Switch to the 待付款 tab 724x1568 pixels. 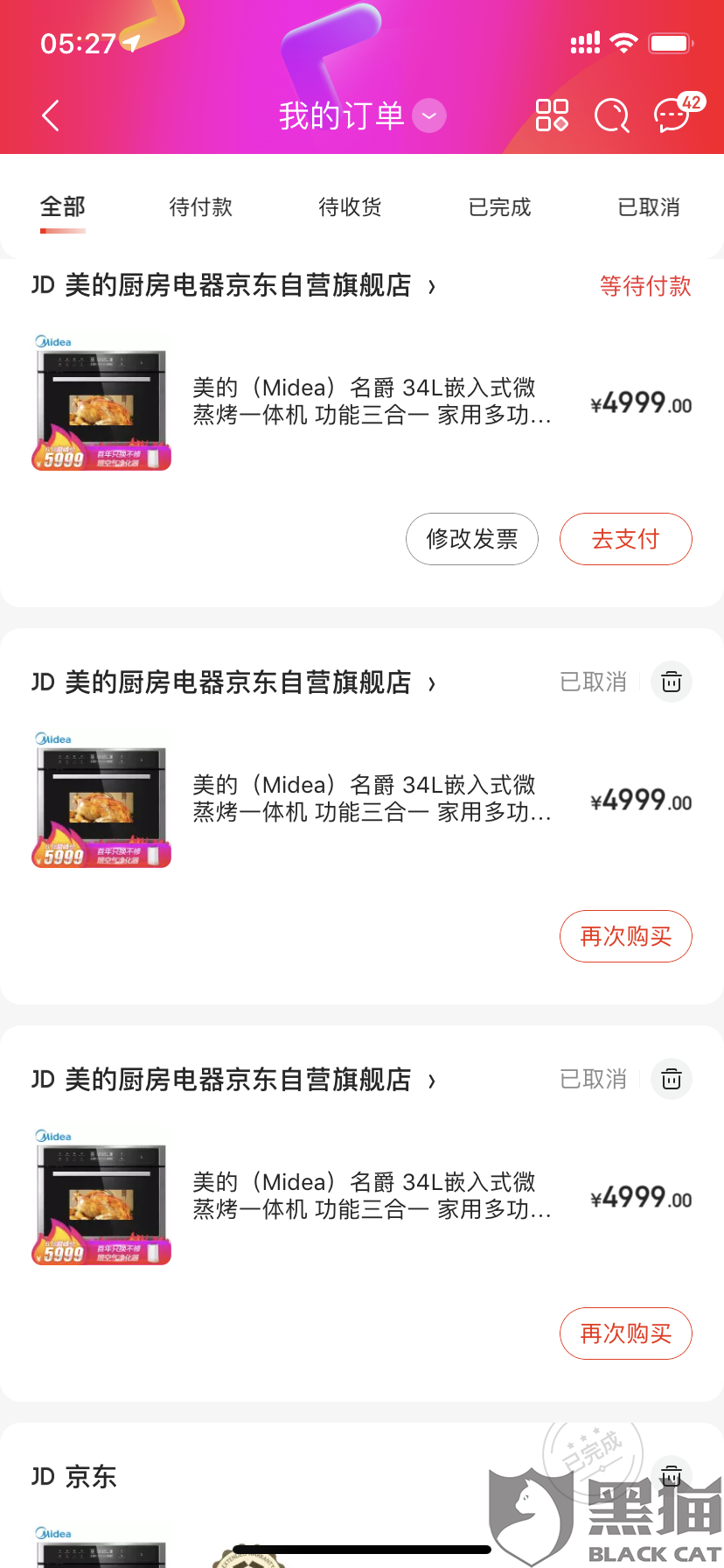pos(200,207)
